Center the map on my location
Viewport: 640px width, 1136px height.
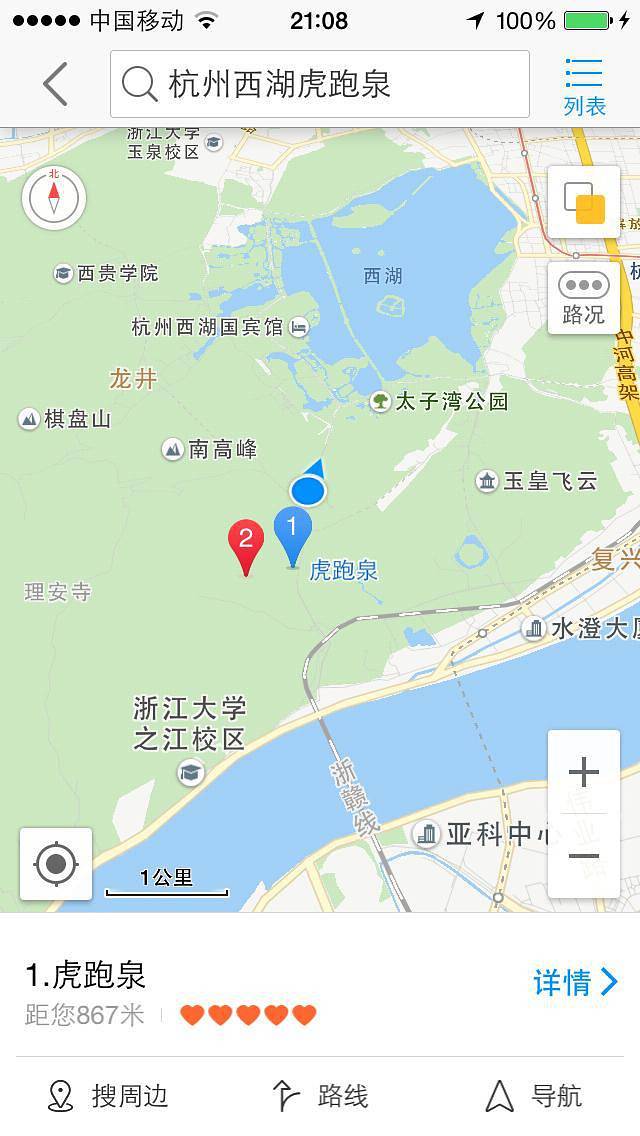click(x=56, y=863)
